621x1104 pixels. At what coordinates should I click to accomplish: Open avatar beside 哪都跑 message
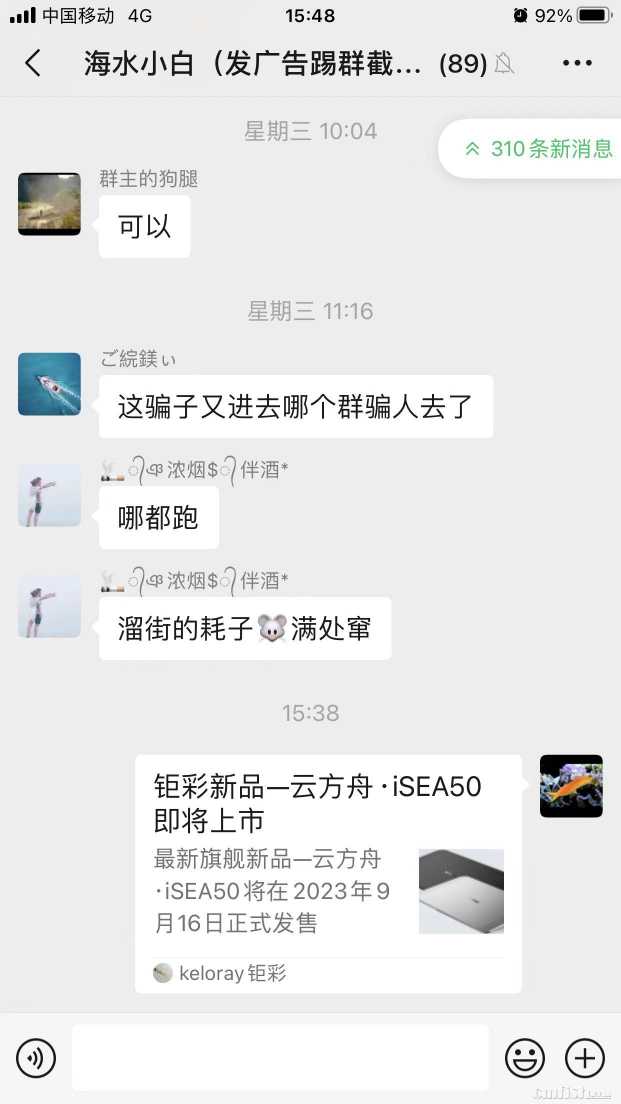49,495
